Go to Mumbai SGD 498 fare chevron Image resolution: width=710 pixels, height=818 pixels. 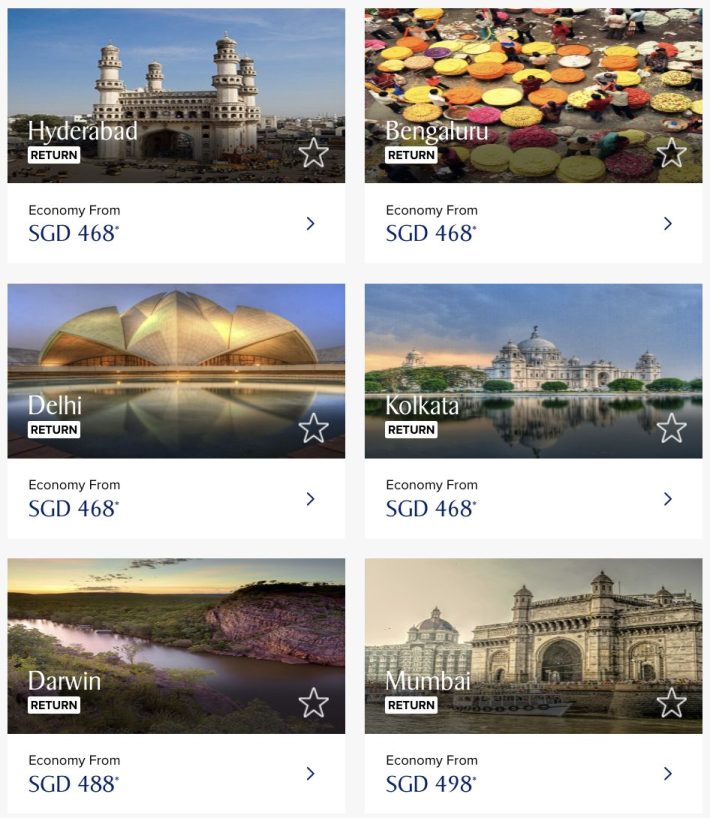668,773
